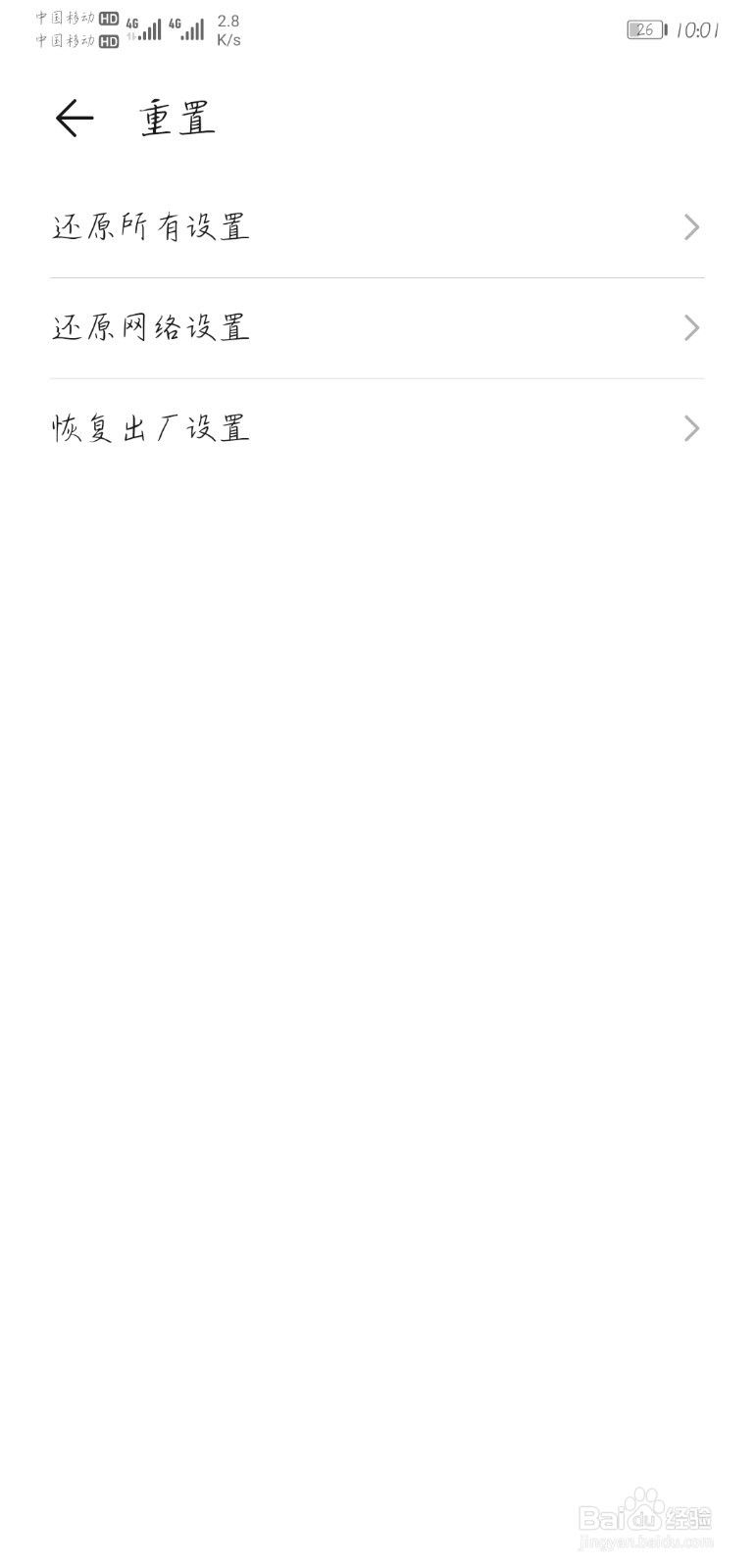Expand the 恢复出厂设置 option via its chevron
The image size is (755, 1568).
691,428
